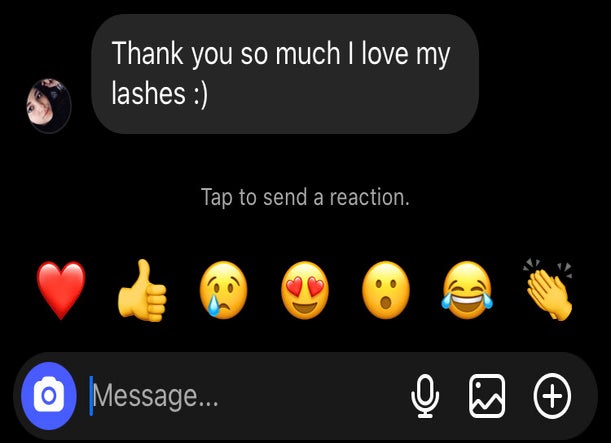The image size is (611, 443).
Task: React with the thumbs up emoji
Action: click(x=142, y=291)
